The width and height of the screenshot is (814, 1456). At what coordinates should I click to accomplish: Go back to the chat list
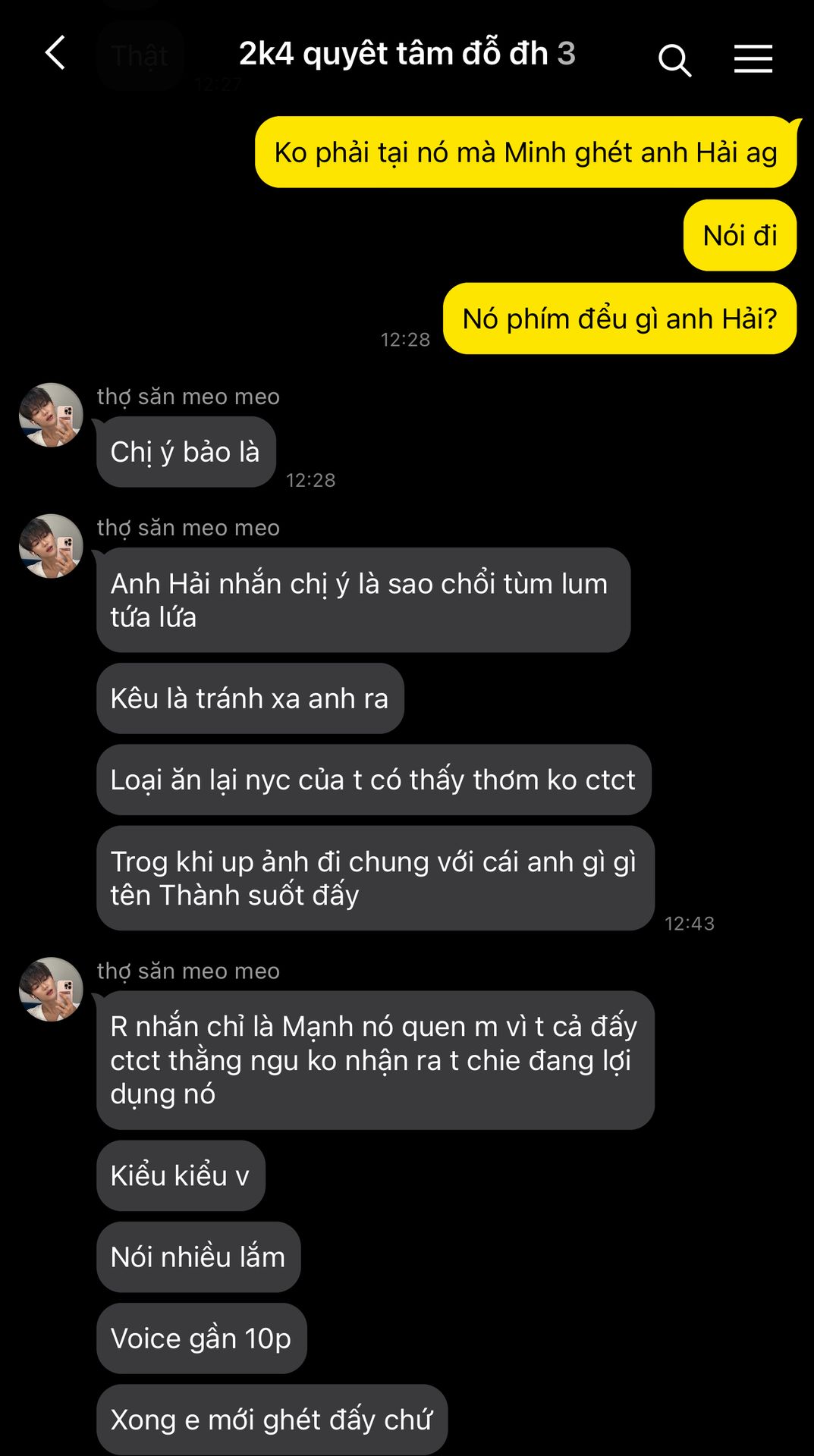click(x=55, y=54)
